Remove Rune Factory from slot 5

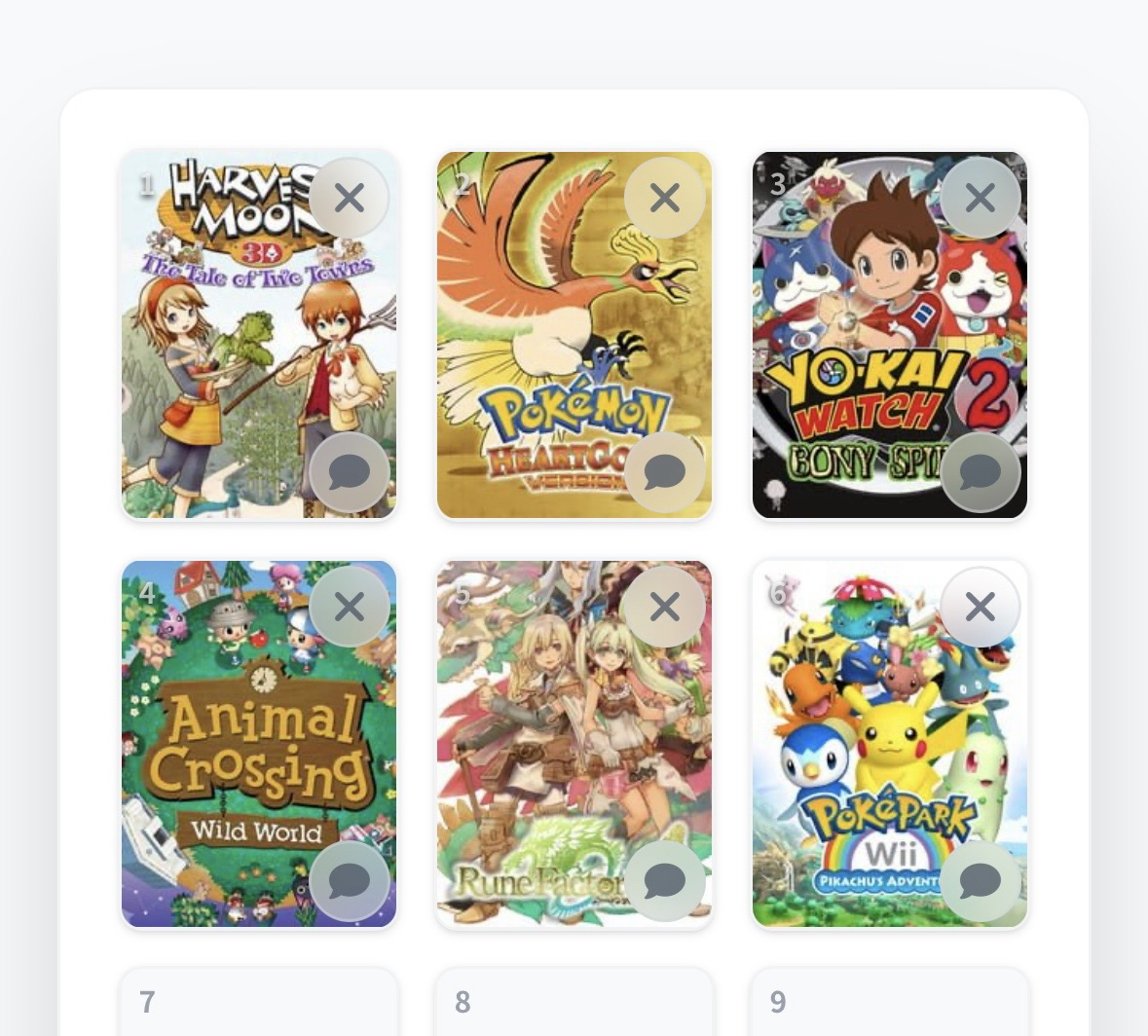[664, 608]
